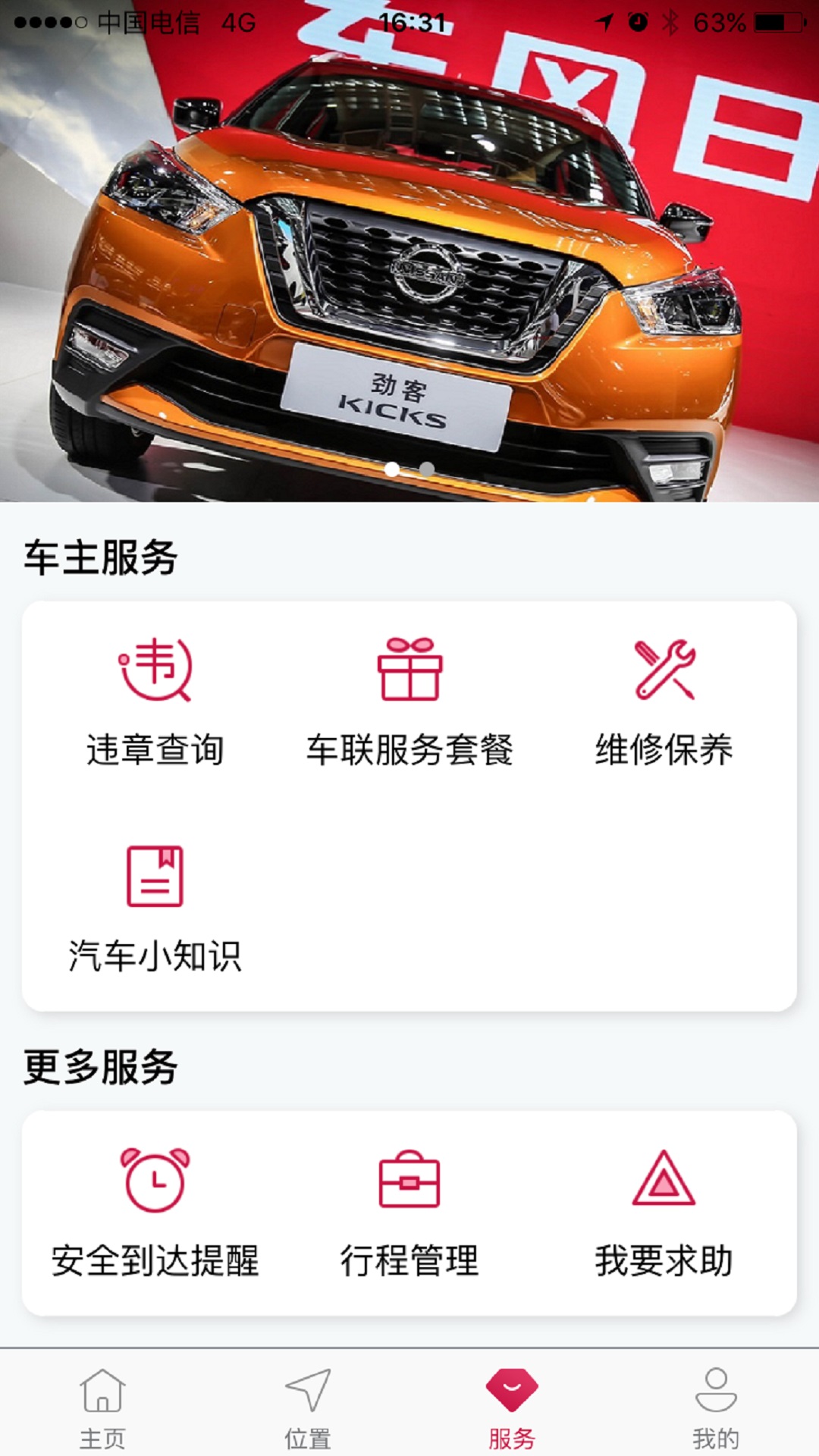This screenshot has height=1456, width=819.
Task: Tap 我要求助 to request help
Action: click(x=664, y=1212)
